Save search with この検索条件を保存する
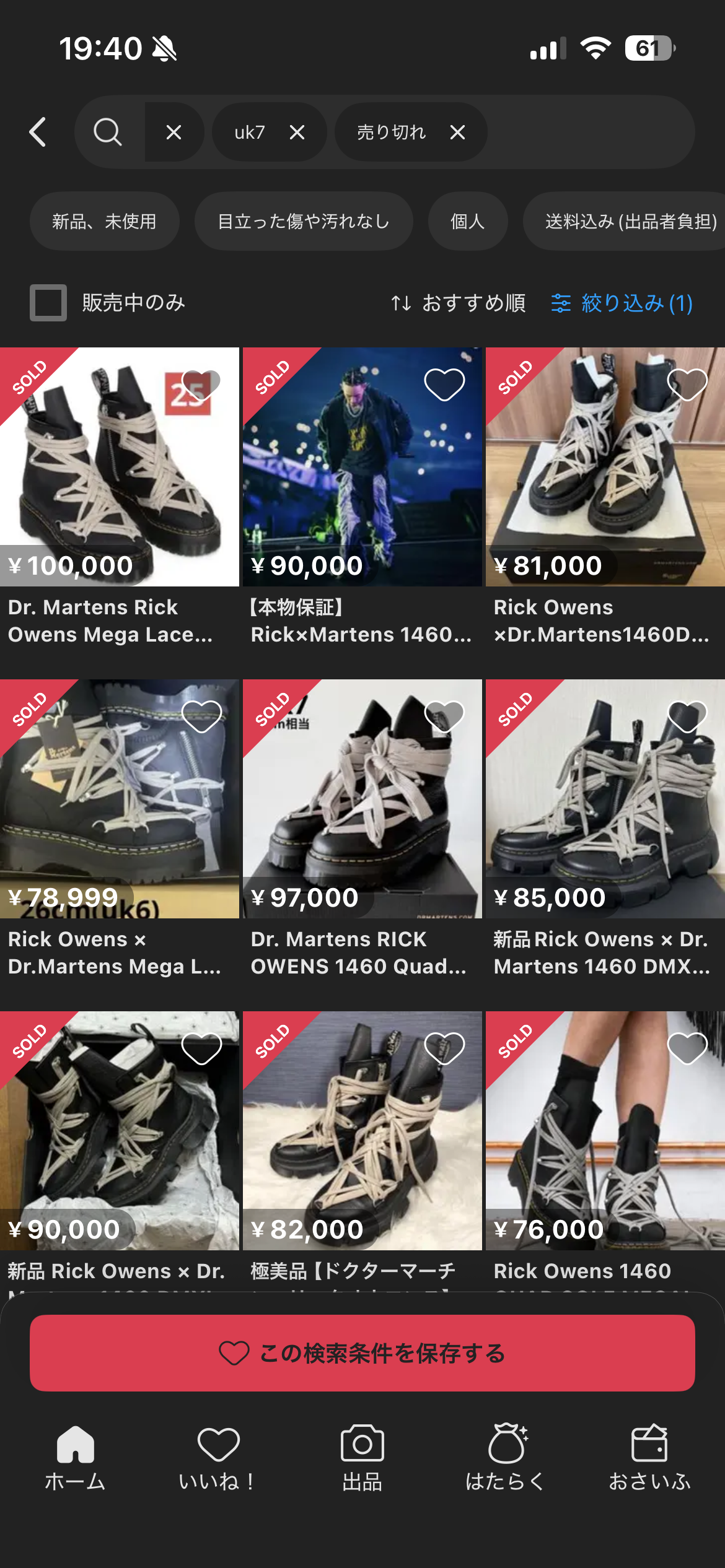725x1568 pixels. coord(362,1353)
